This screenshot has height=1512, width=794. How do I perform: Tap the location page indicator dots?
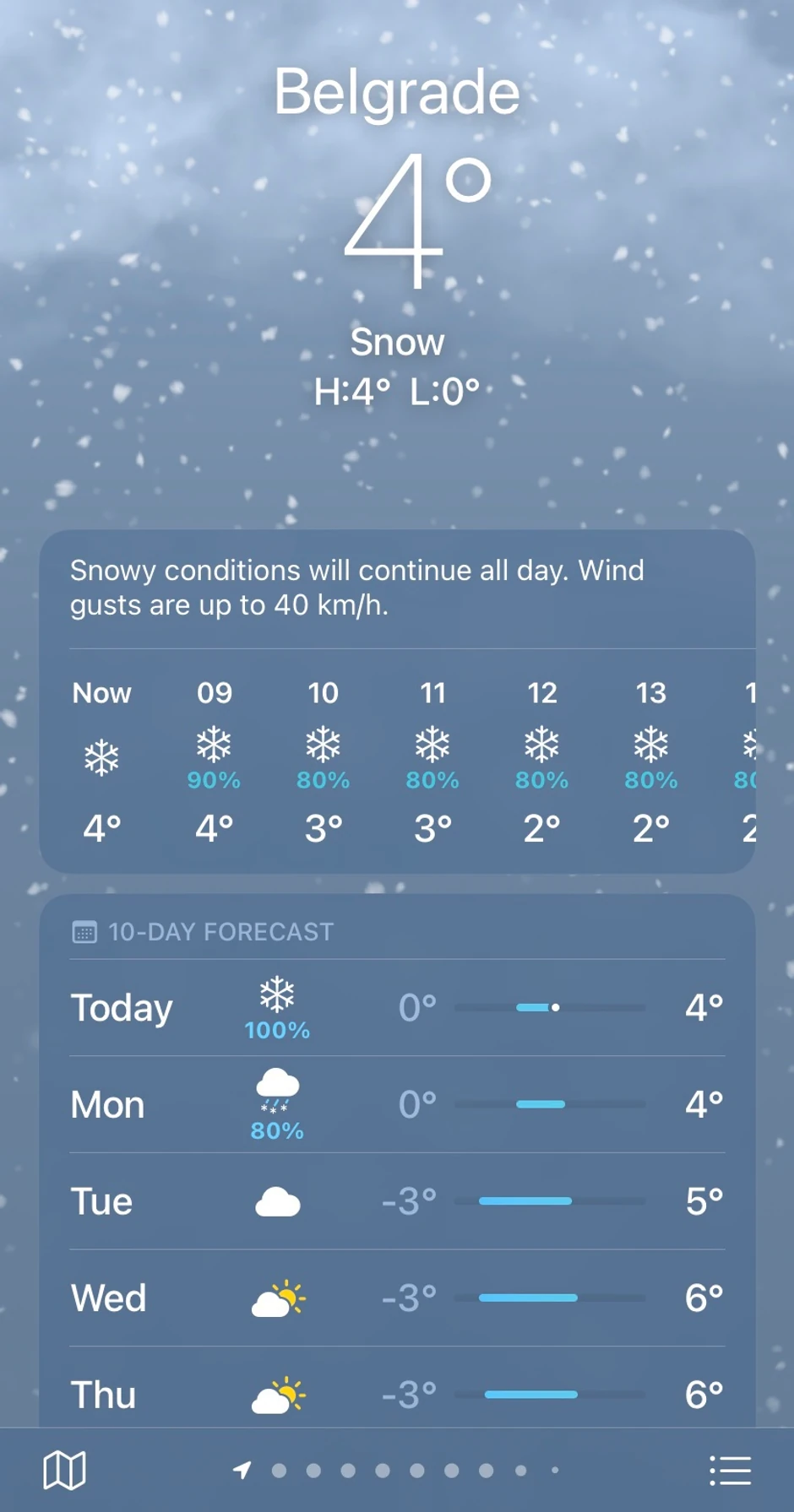pos(397,1471)
